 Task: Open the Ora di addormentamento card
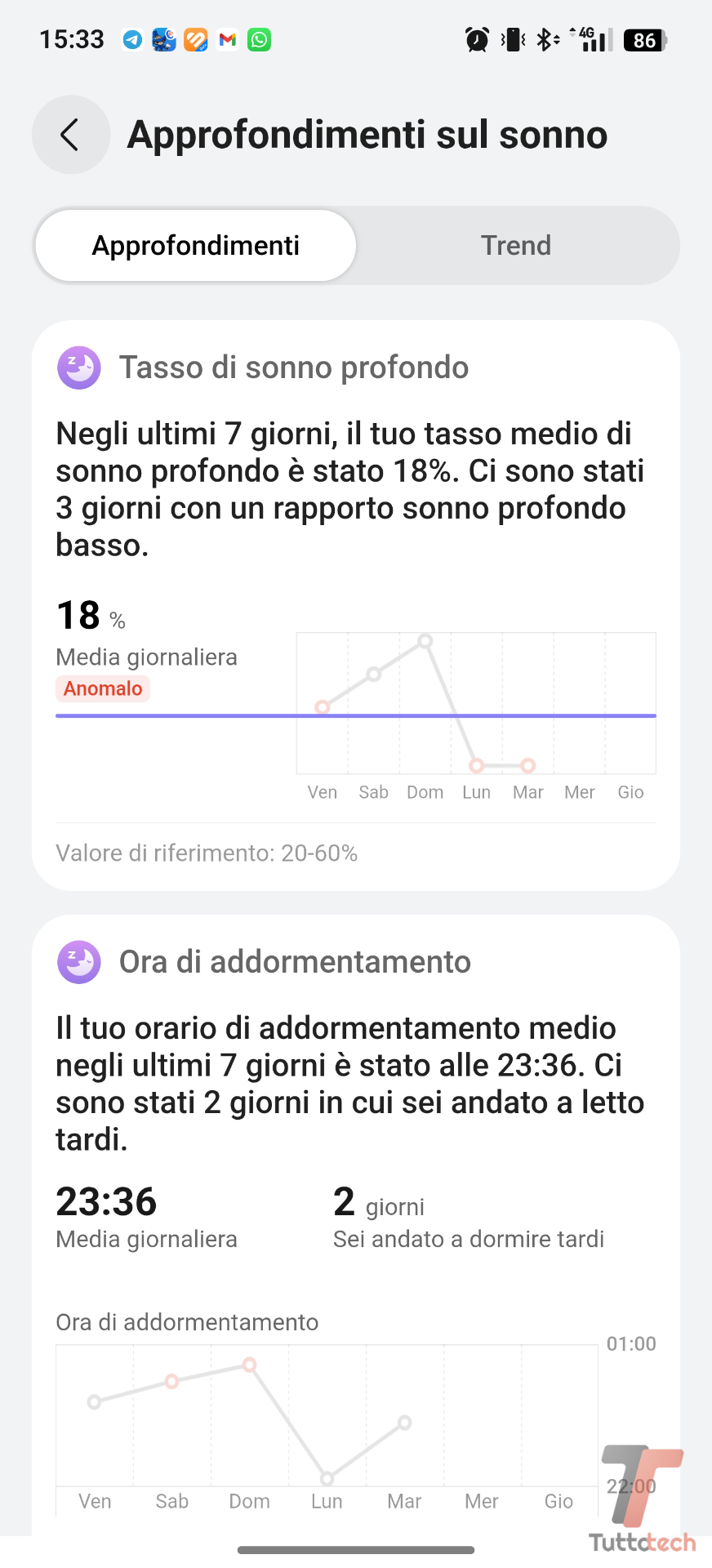tap(295, 962)
